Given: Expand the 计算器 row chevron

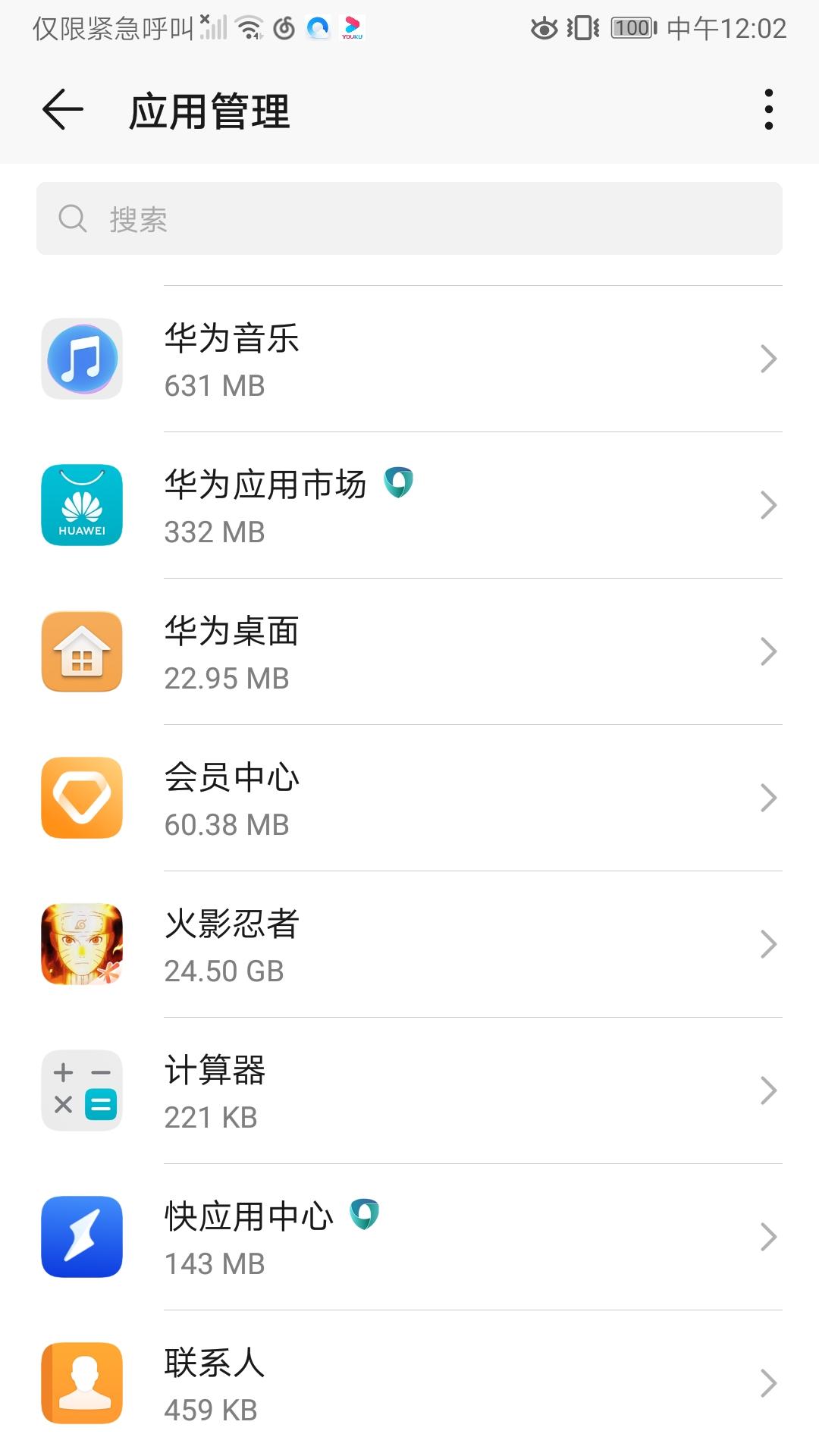Looking at the screenshot, I should [768, 1090].
